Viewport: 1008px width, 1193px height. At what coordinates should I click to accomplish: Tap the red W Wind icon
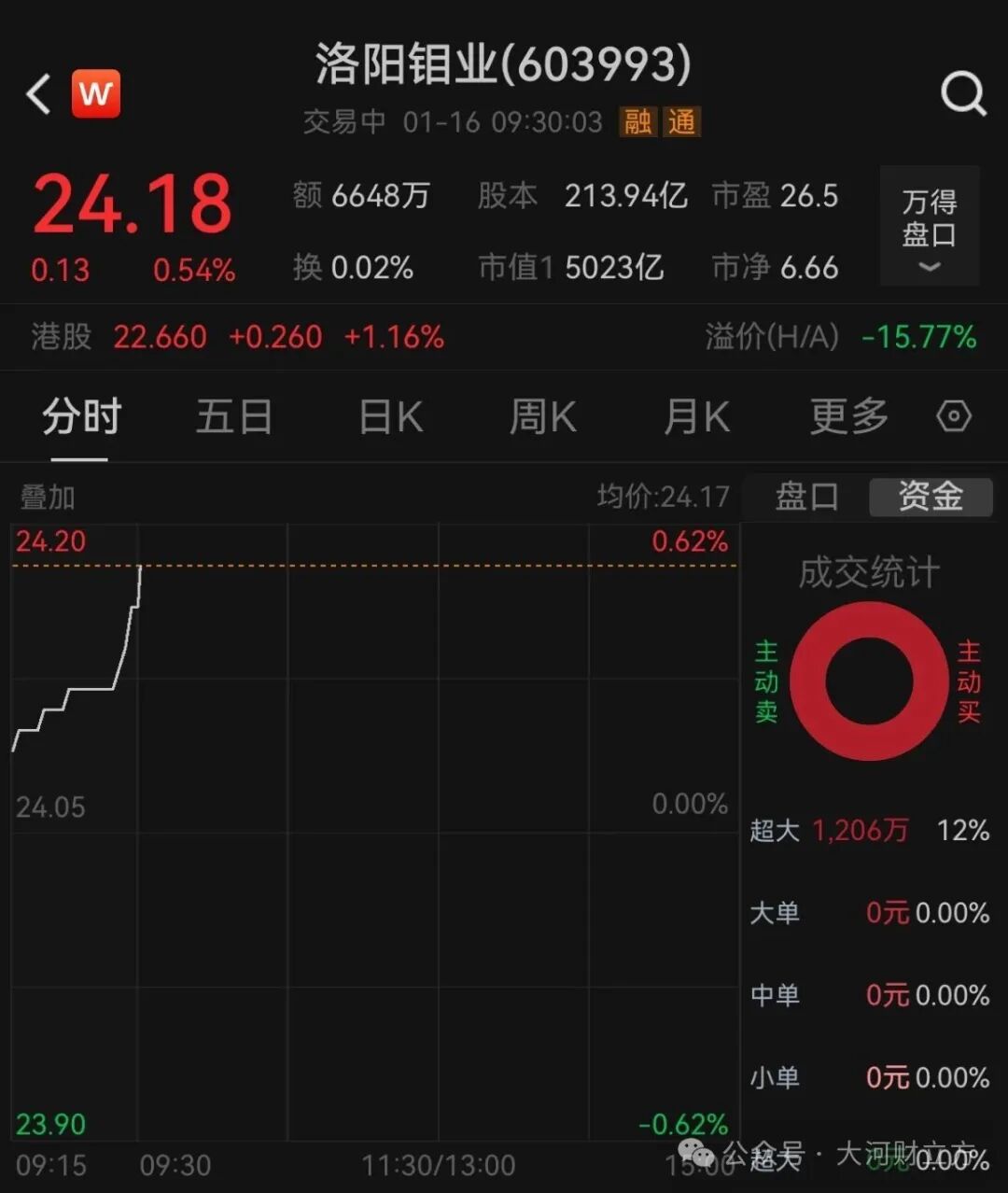tap(96, 94)
